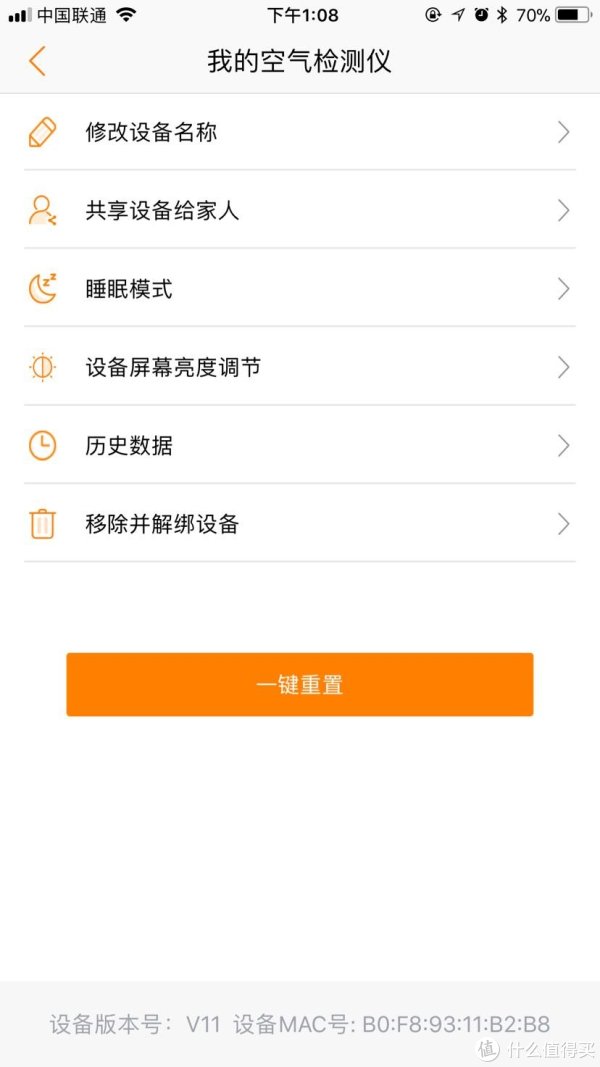Open 睡眠模式 settings
The image size is (600, 1067).
299,289
